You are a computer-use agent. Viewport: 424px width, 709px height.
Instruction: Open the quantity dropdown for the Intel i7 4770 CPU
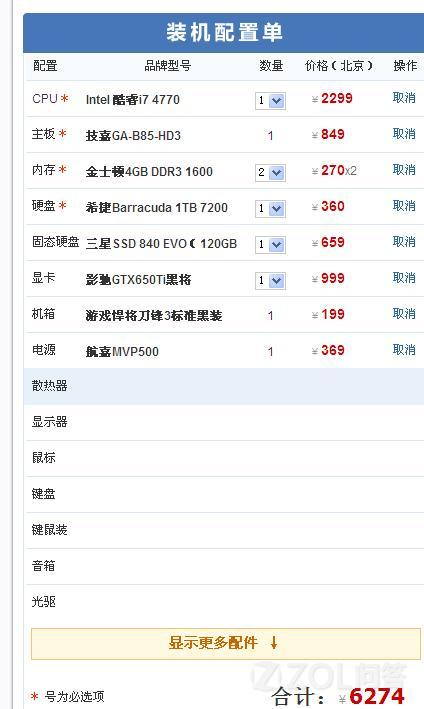coord(270,100)
